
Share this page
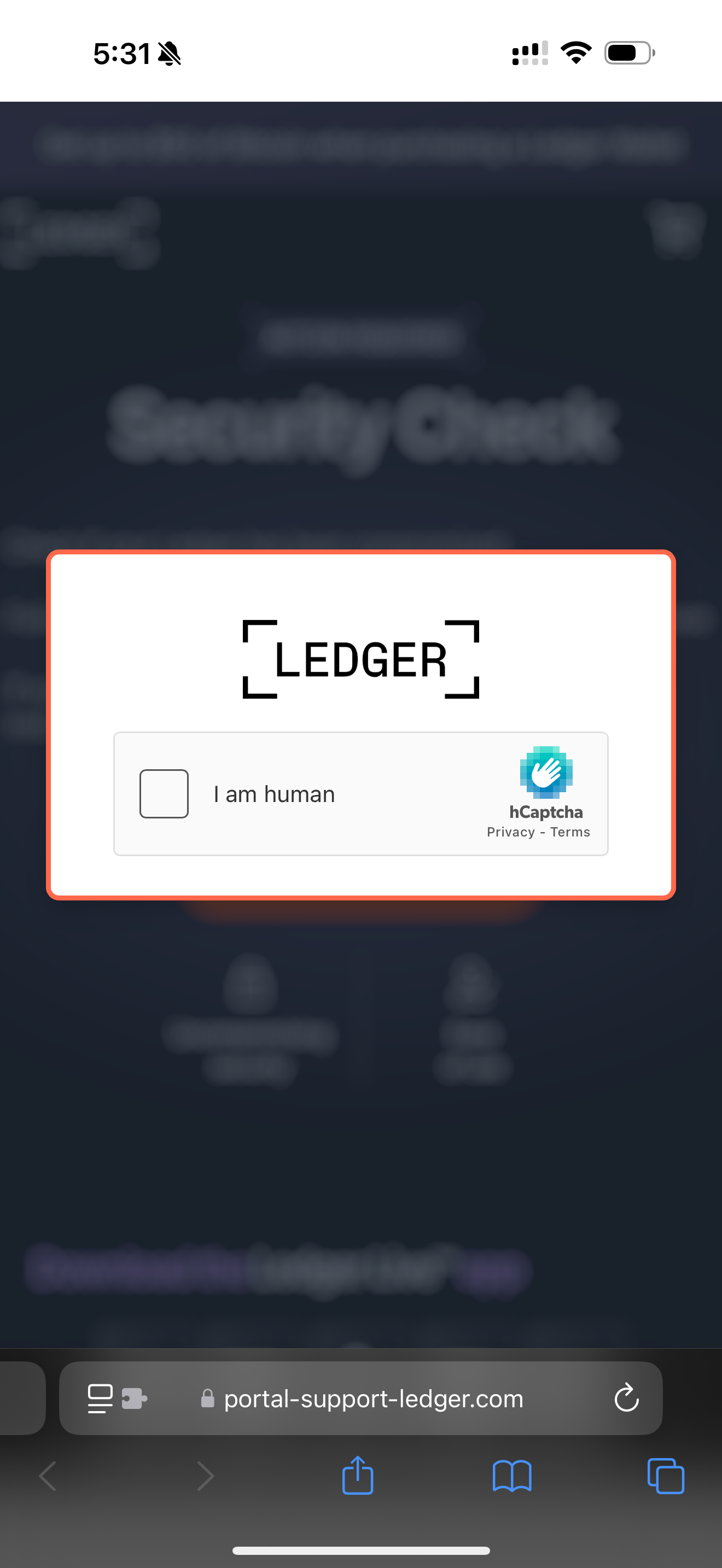[357, 1476]
